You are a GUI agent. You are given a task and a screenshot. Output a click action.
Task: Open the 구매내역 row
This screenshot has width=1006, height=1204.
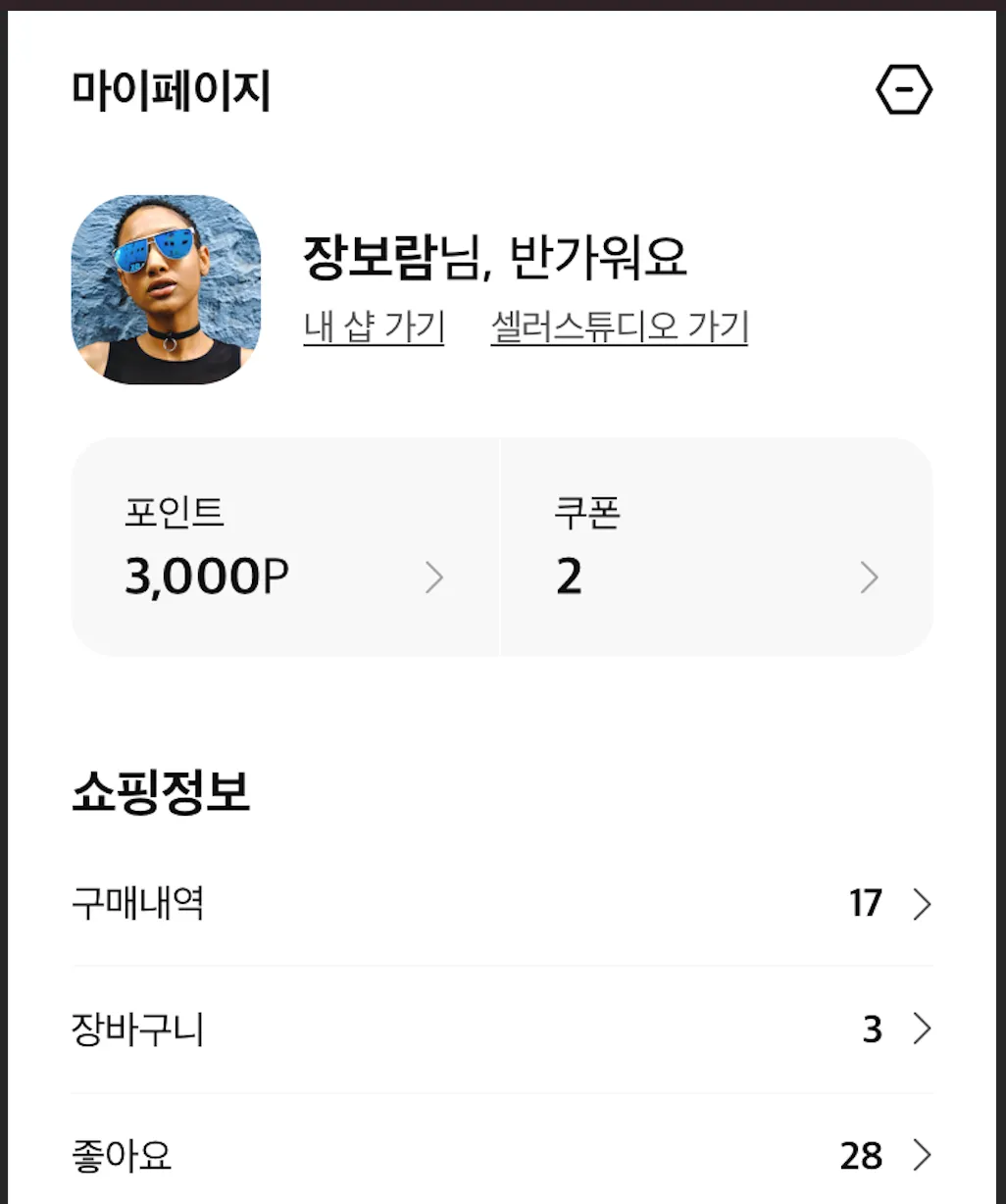coord(501,903)
